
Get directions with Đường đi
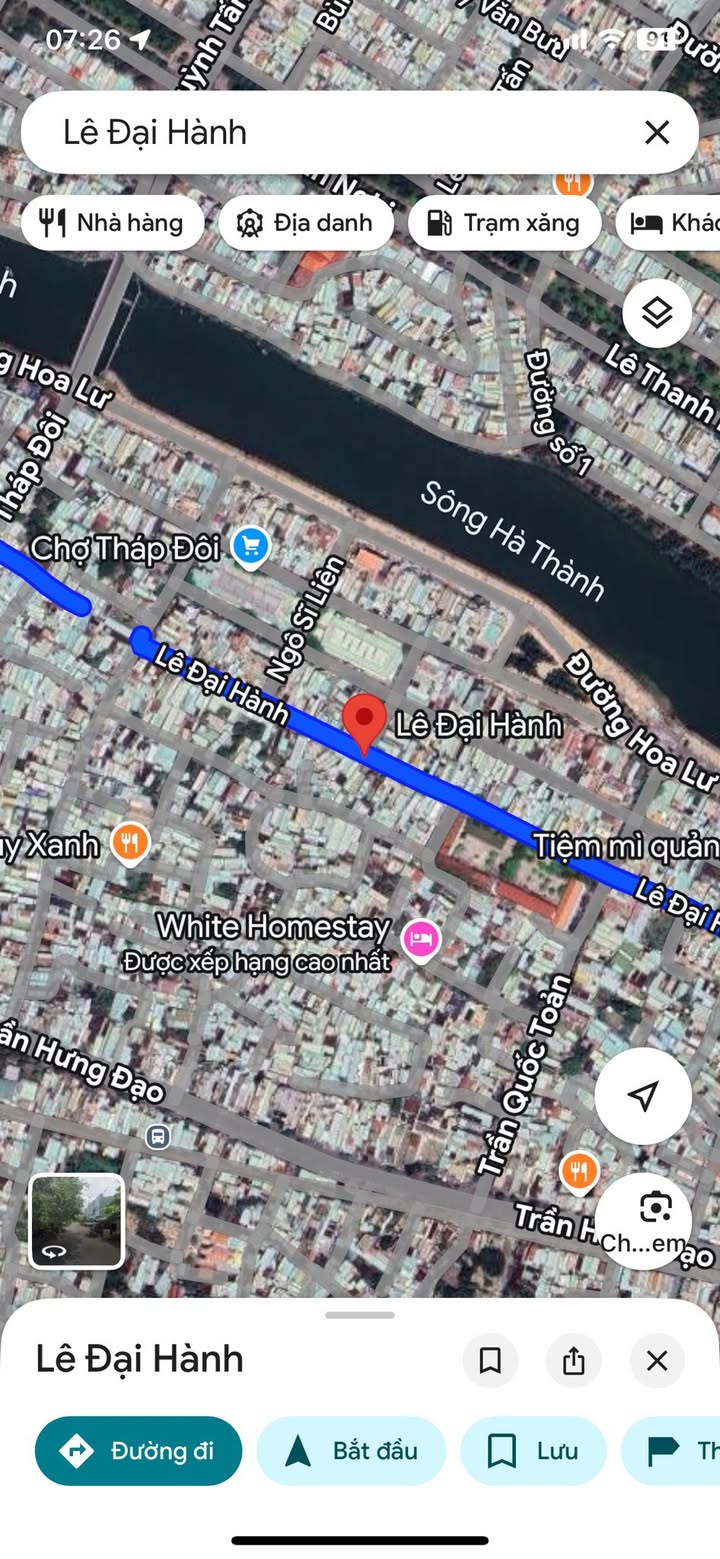coord(139,1450)
